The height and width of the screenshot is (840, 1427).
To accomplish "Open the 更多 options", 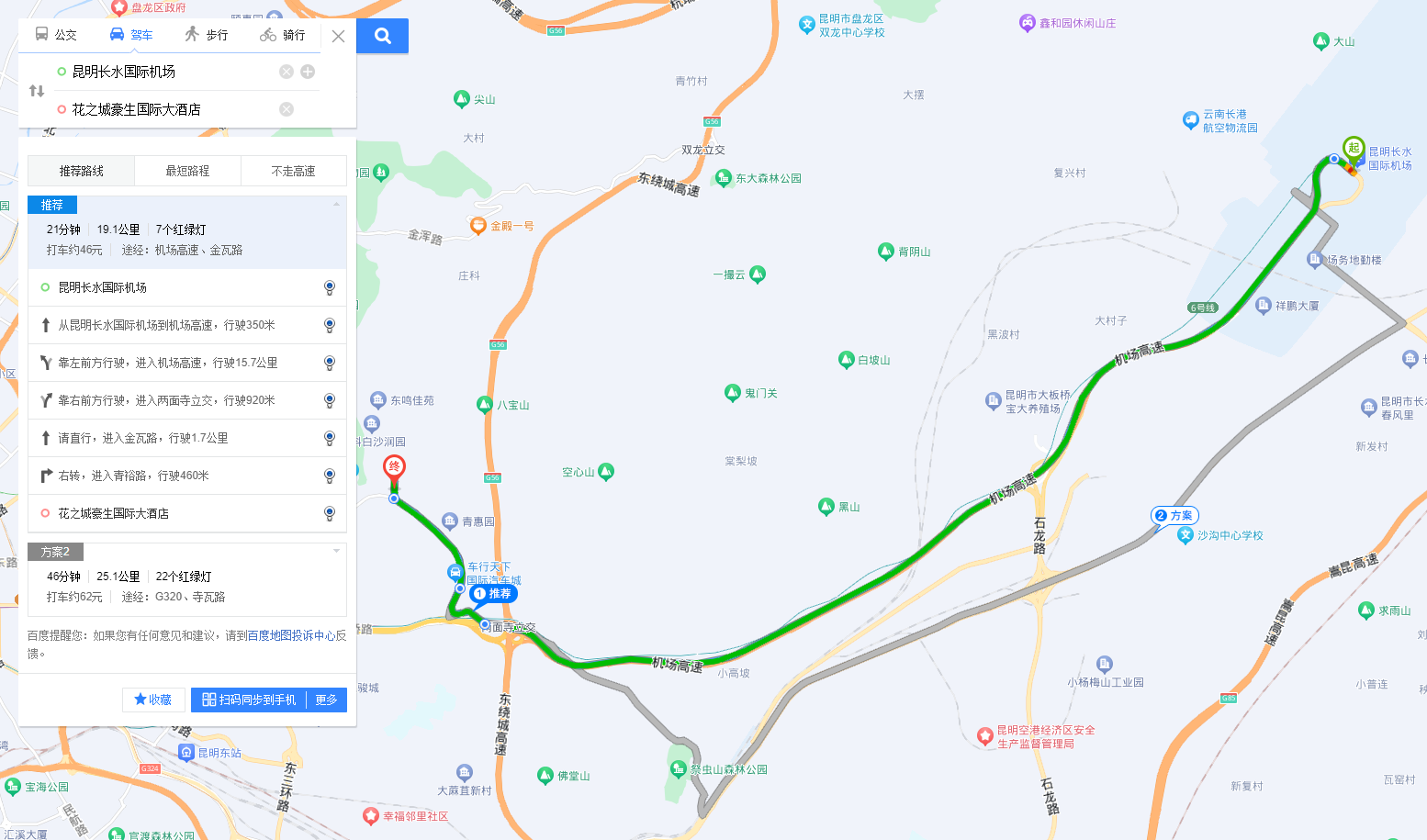I will tap(326, 700).
